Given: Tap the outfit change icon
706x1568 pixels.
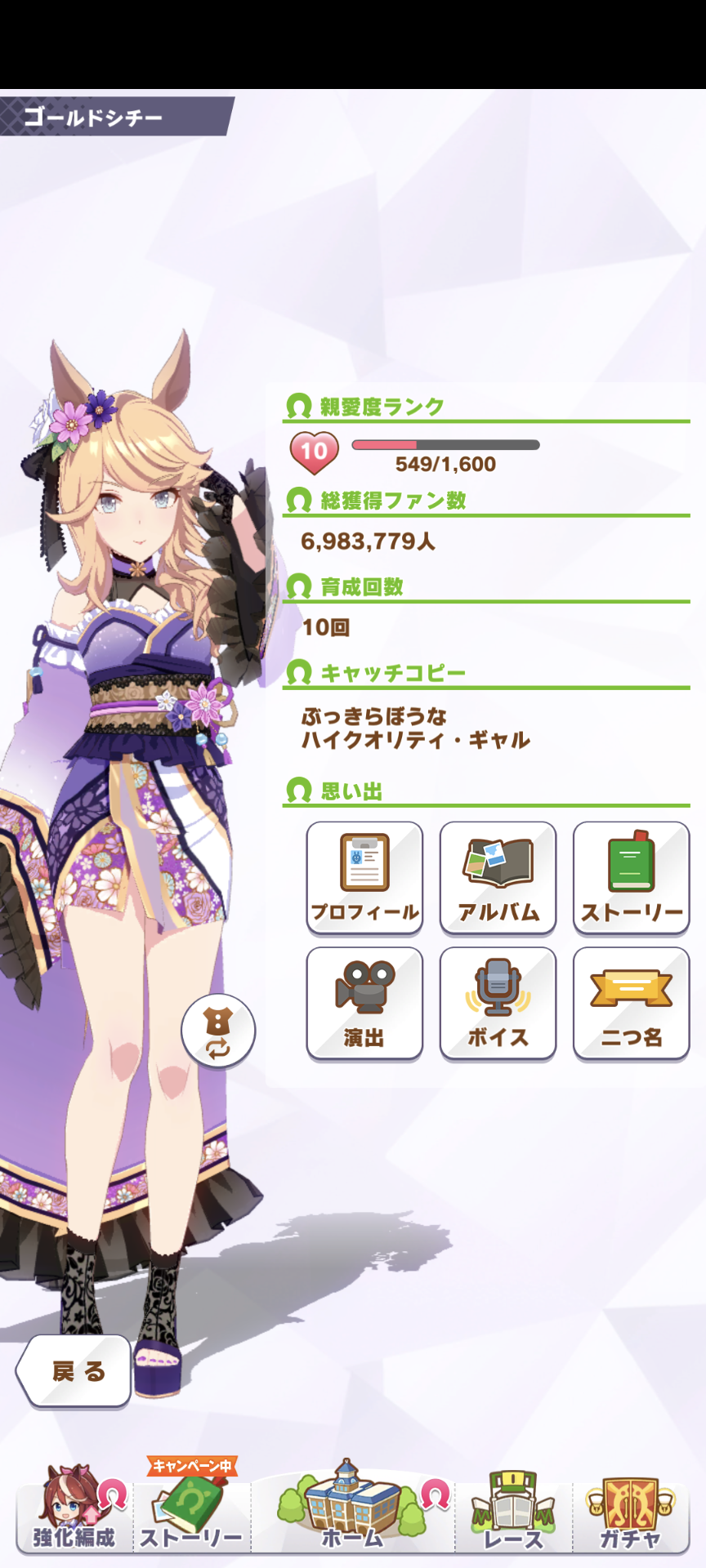Looking at the screenshot, I should 218,1031.
